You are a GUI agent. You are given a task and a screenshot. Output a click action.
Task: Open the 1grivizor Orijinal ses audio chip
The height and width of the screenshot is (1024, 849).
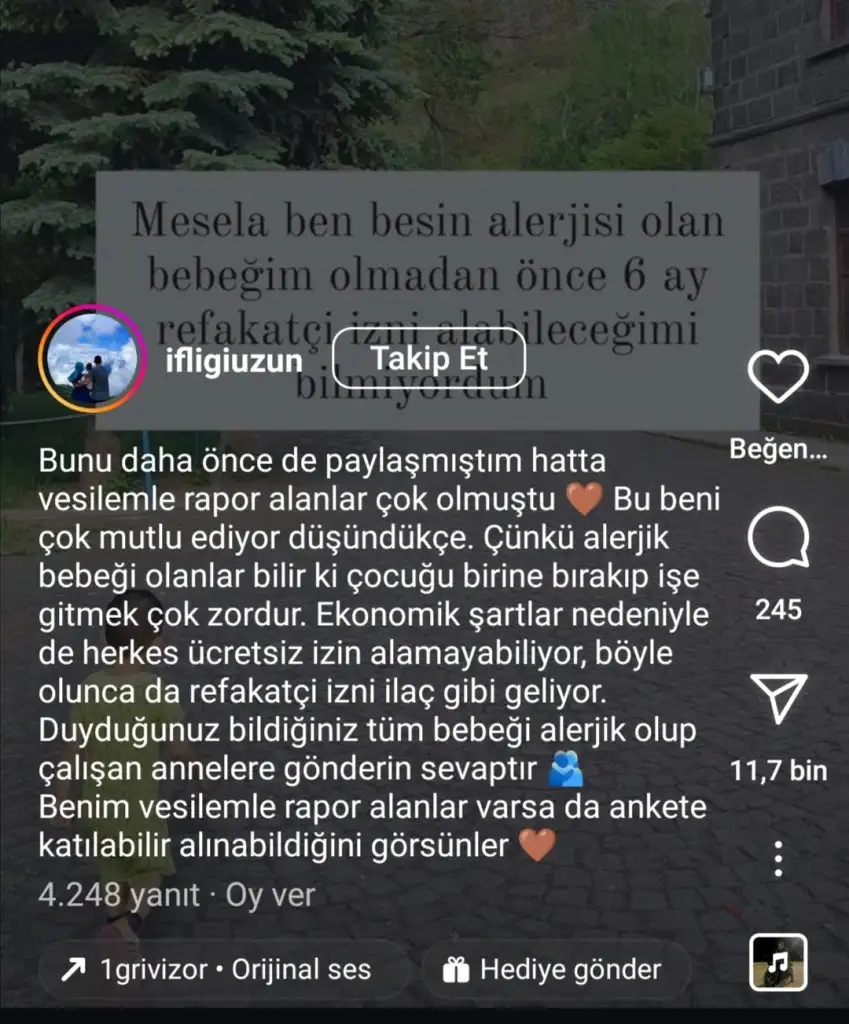tap(222, 969)
